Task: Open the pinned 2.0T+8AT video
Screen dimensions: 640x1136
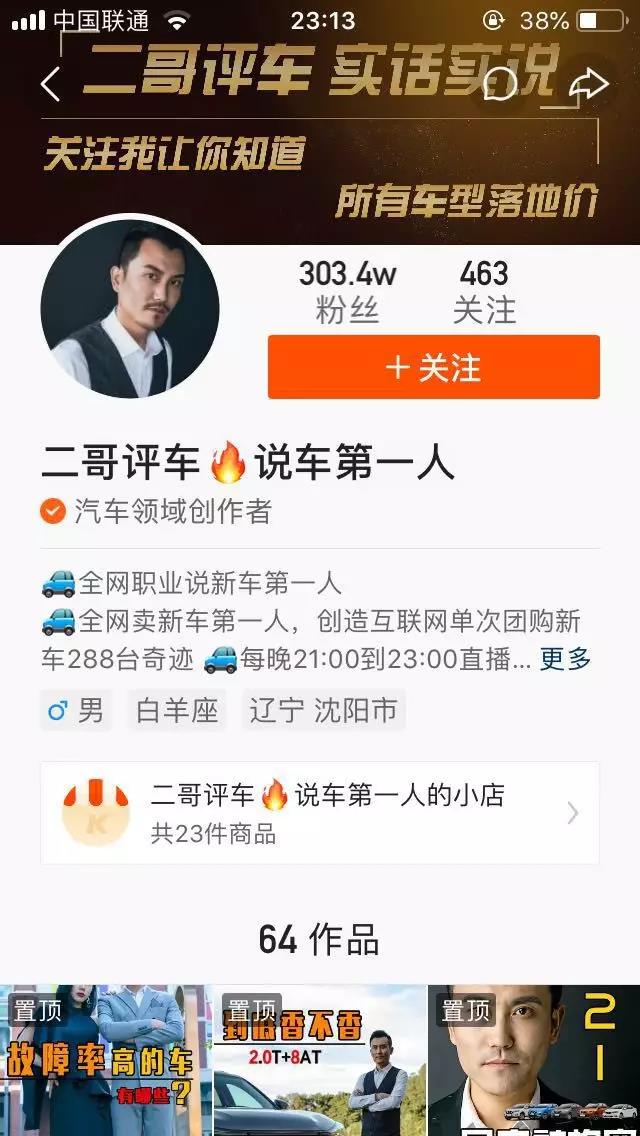Action: point(320,1060)
